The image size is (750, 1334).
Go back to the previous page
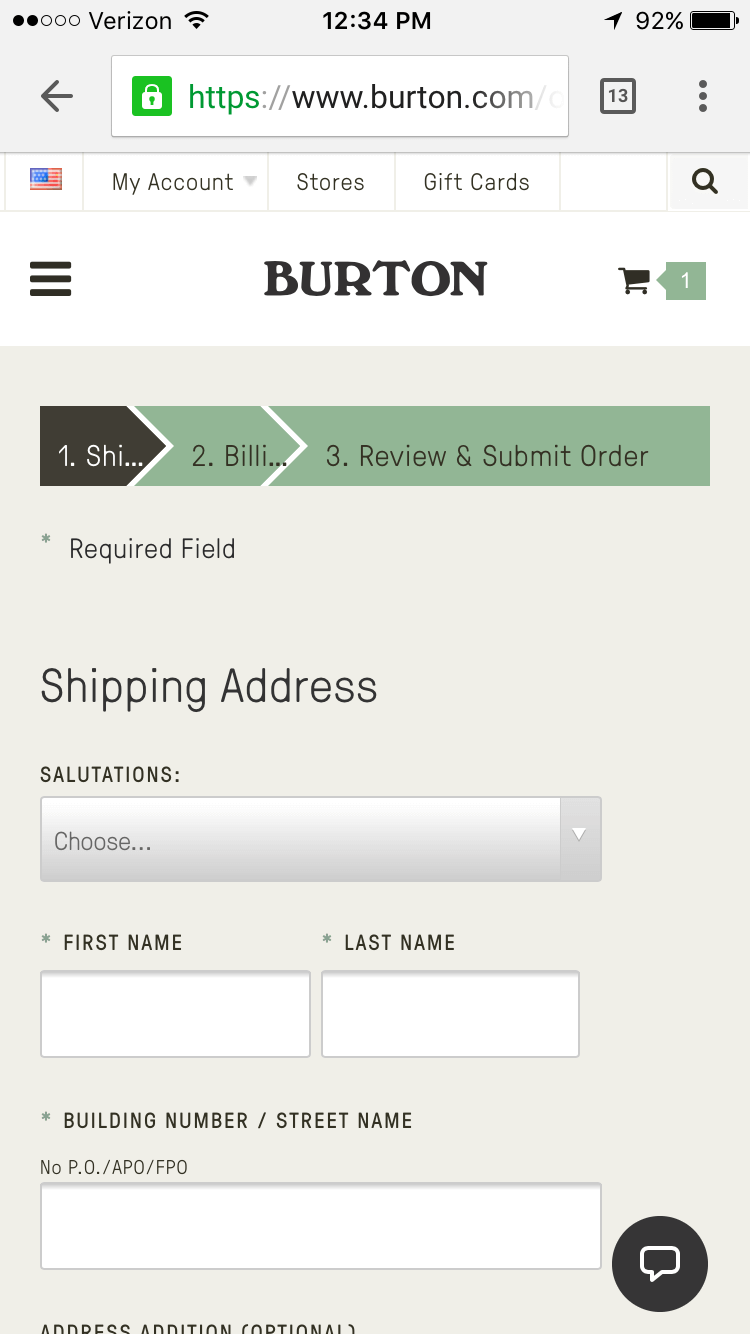coord(57,96)
